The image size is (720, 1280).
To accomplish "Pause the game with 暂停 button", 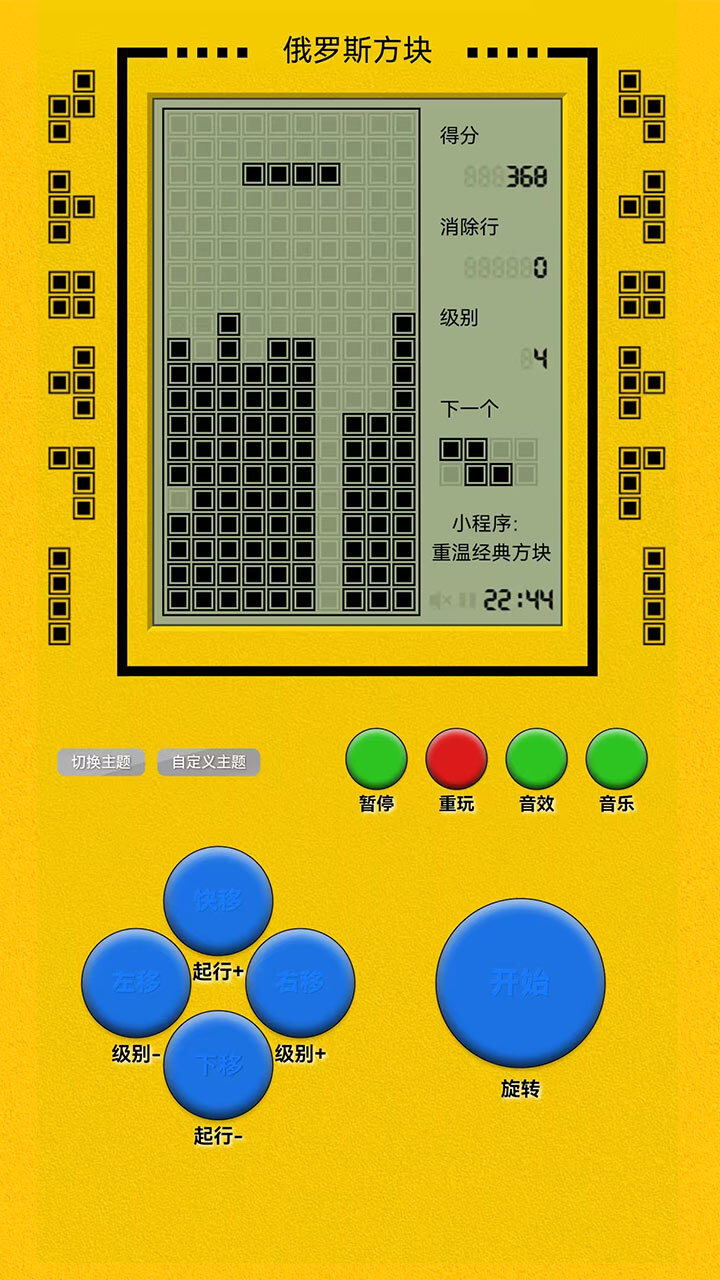I will coord(376,758).
